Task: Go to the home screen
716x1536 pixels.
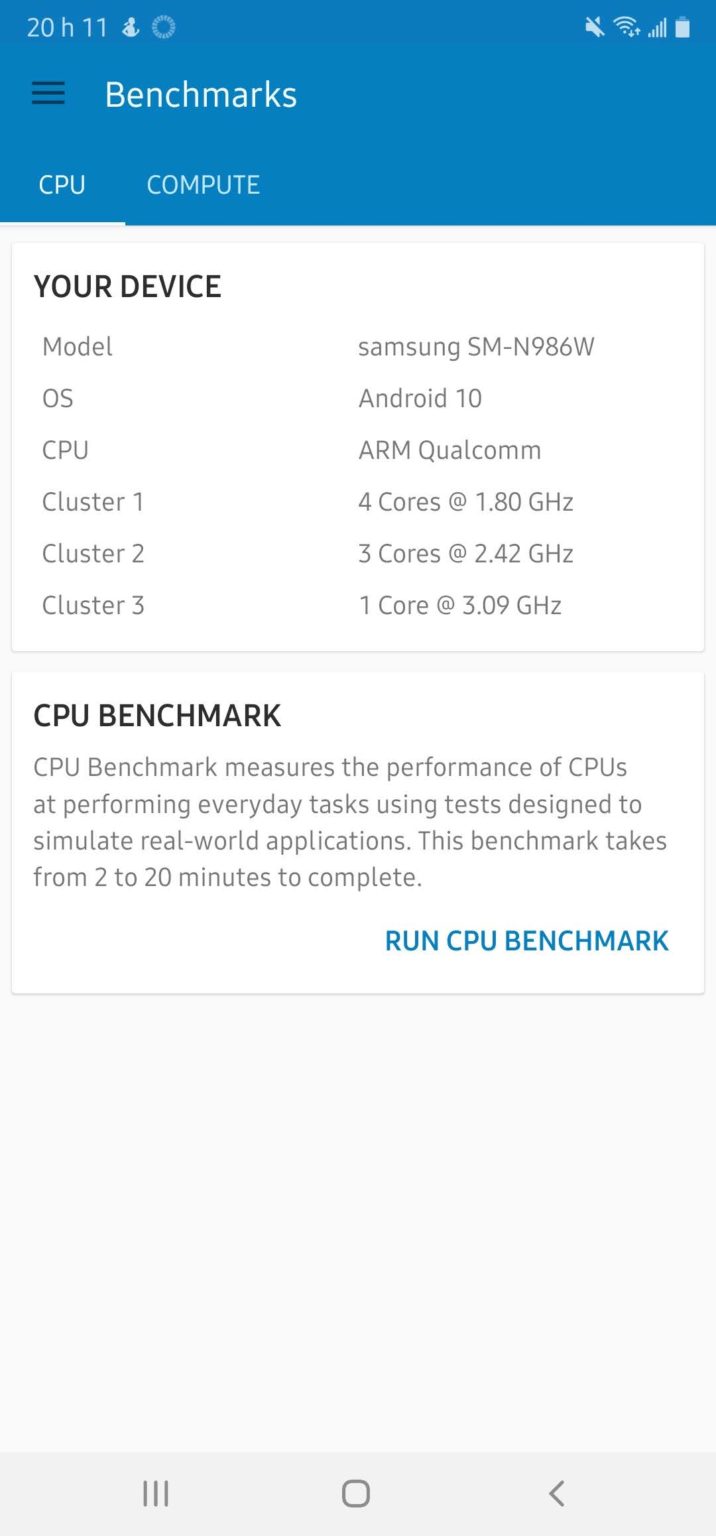Action: click(x=356, y=1493)
